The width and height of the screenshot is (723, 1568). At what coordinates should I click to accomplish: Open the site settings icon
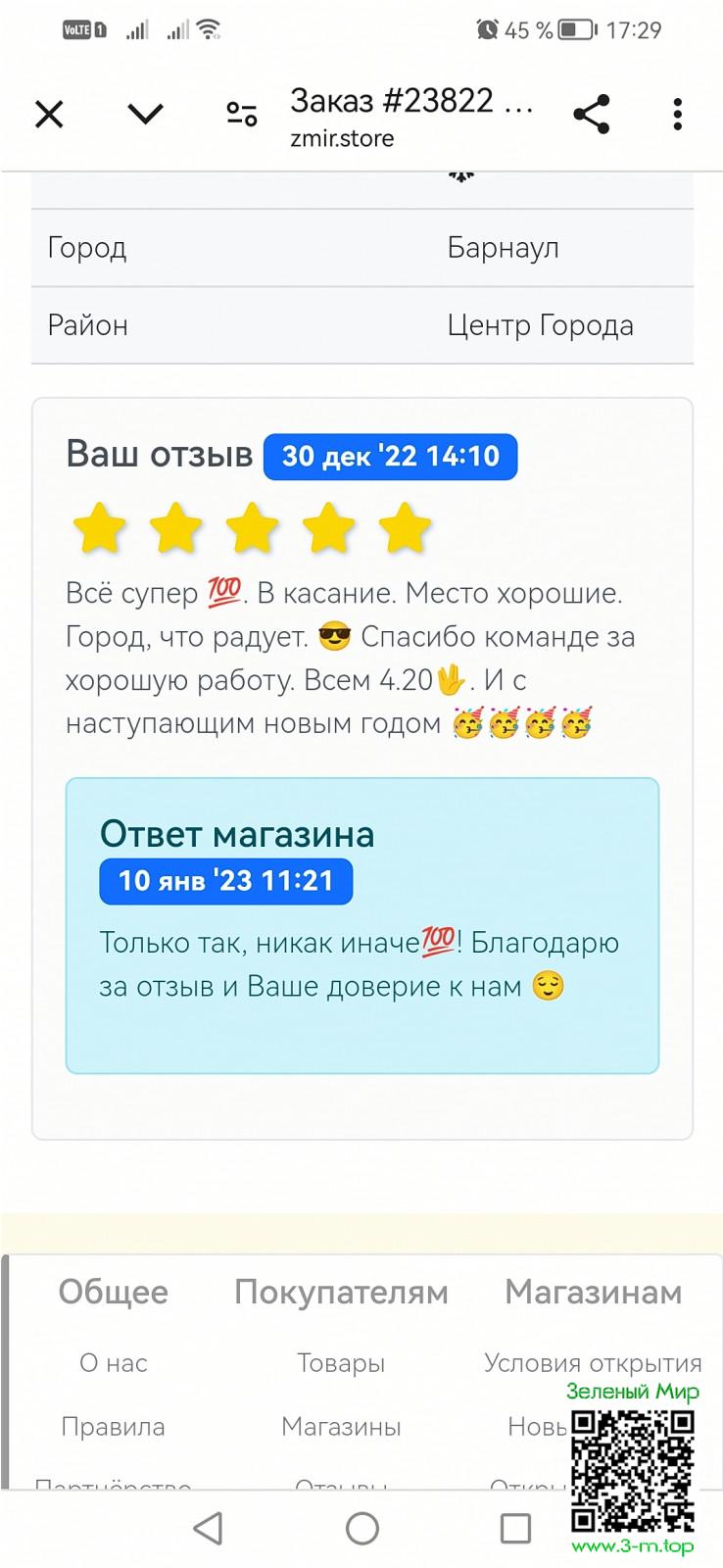point(241,115)
